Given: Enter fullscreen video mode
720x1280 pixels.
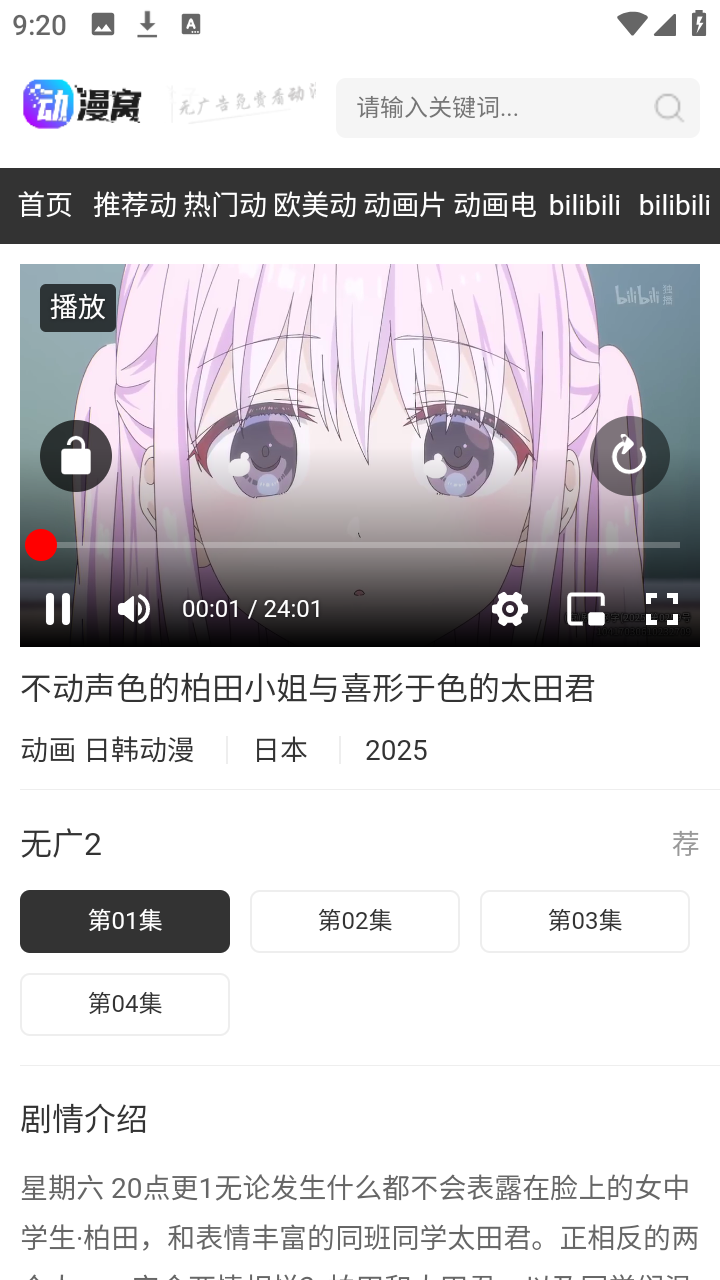Looking at the screenshot, I should [x=661, y=609].
